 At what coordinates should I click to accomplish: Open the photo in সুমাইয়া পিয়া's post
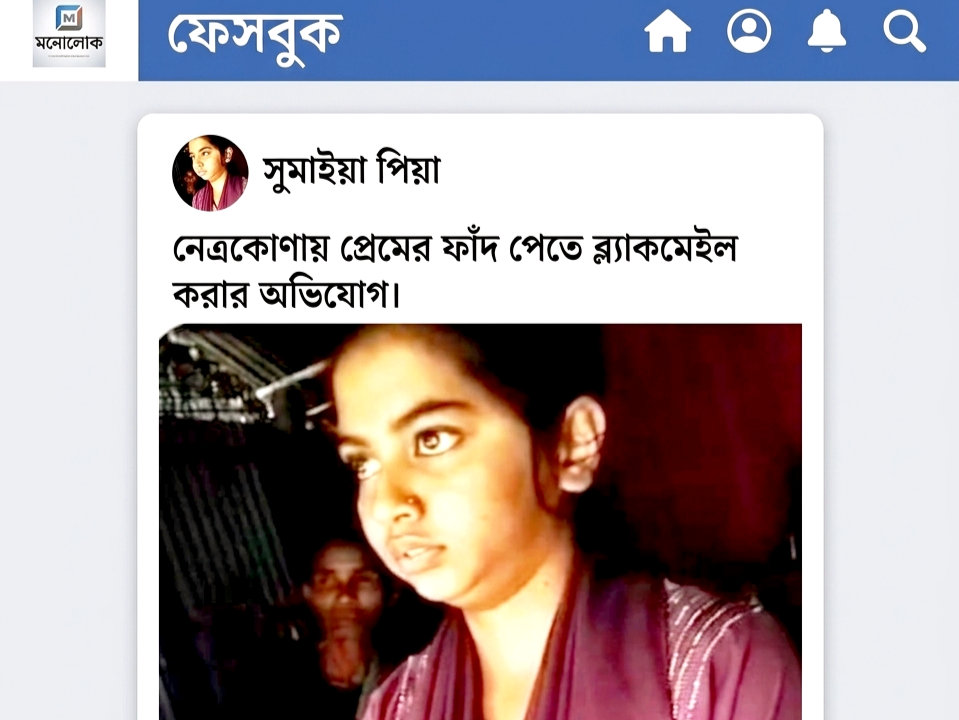coord(480,520)
